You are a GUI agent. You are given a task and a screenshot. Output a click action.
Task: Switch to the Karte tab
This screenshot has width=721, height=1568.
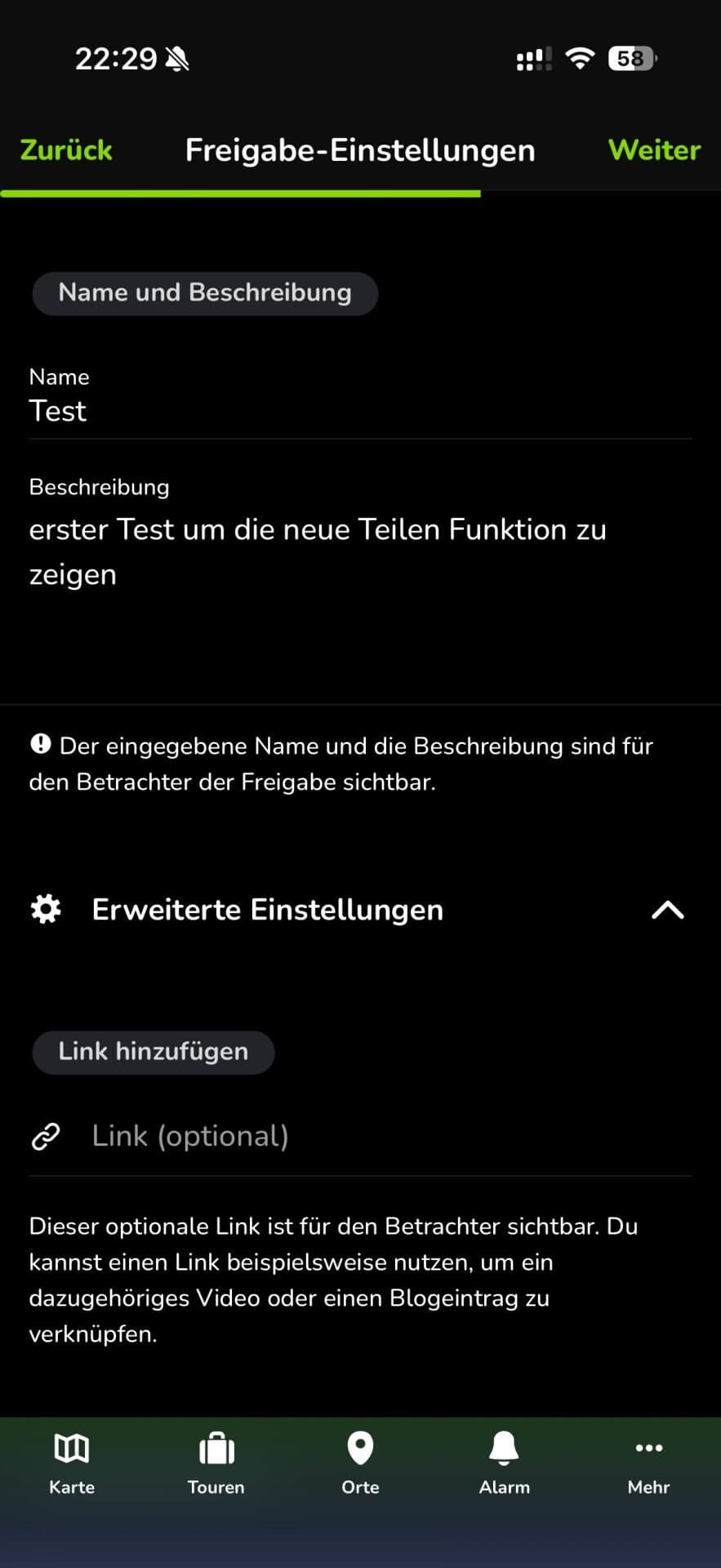[x=72, y=1463]
